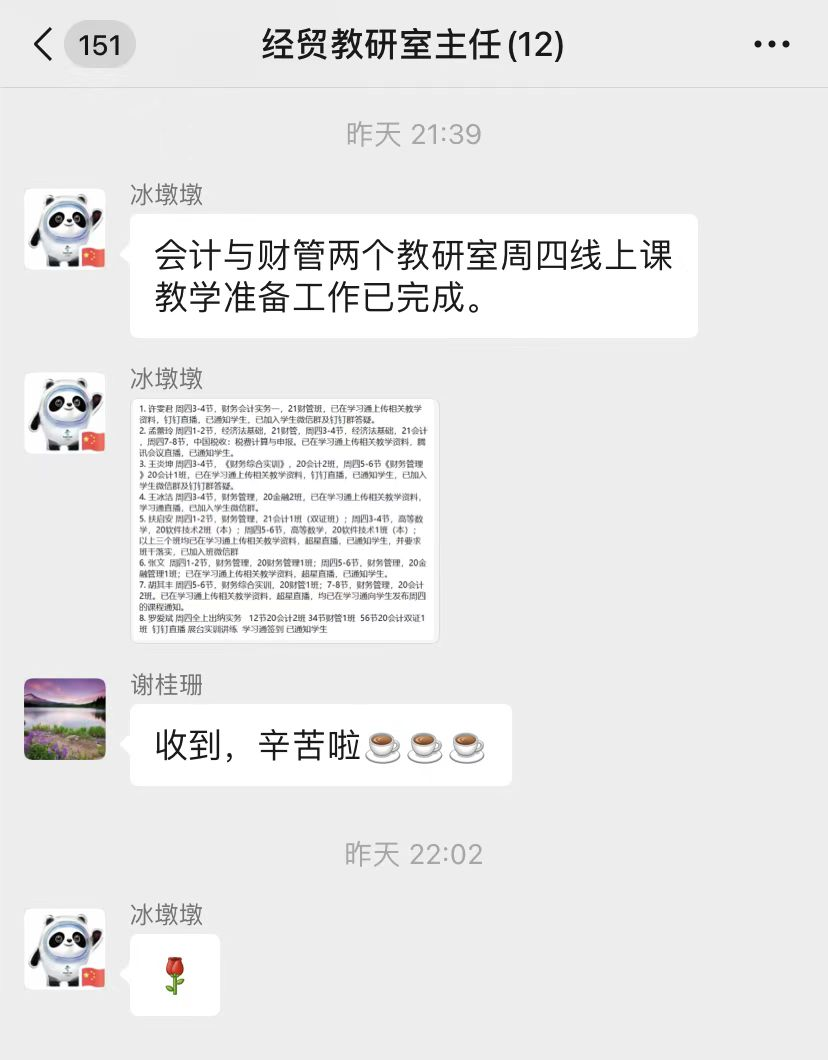Tap 冰墩墩's avatar beside the rose message
Screen dimensions: 829x1061
click(x=65, y=949)
